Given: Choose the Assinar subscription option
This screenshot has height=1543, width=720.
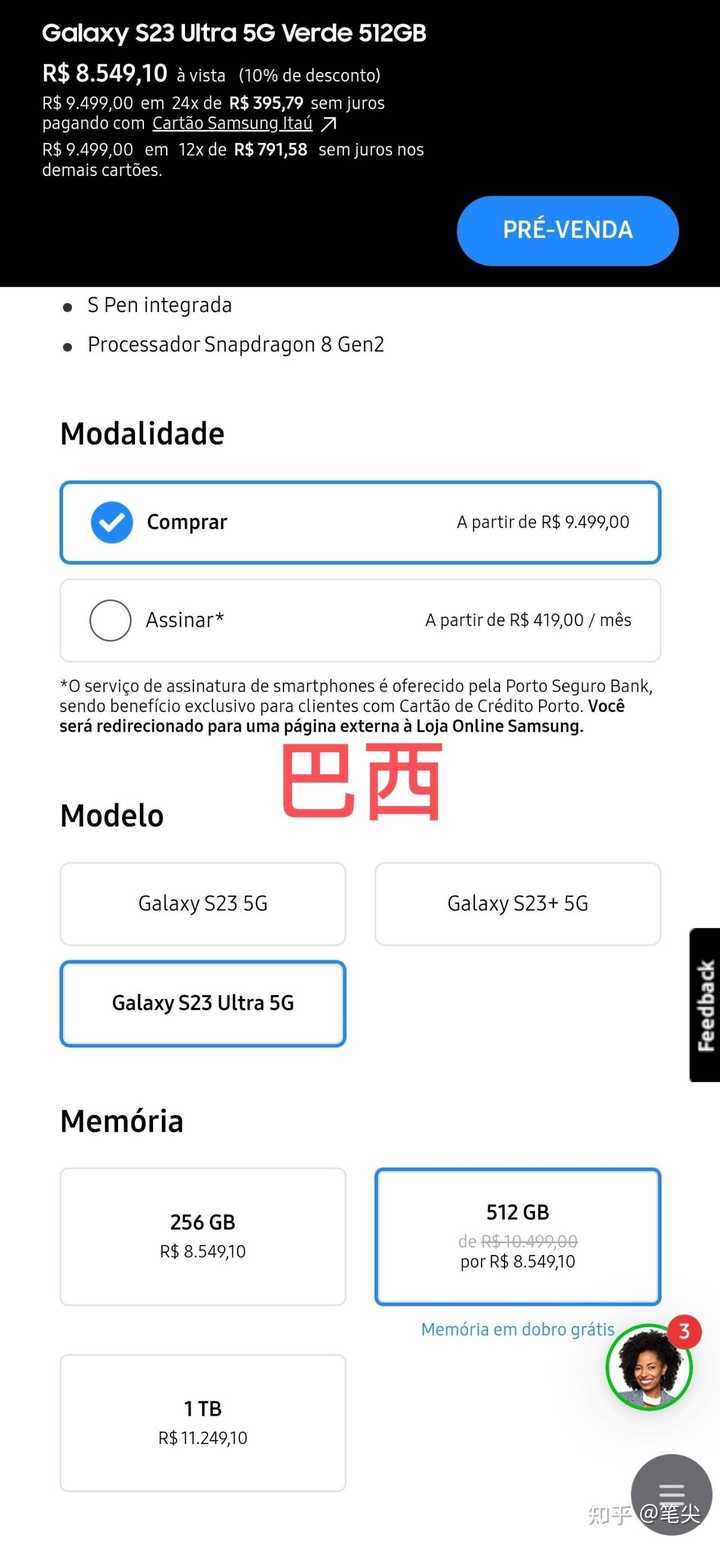Looking at the screenshot, I should click(x=360, y=620).
